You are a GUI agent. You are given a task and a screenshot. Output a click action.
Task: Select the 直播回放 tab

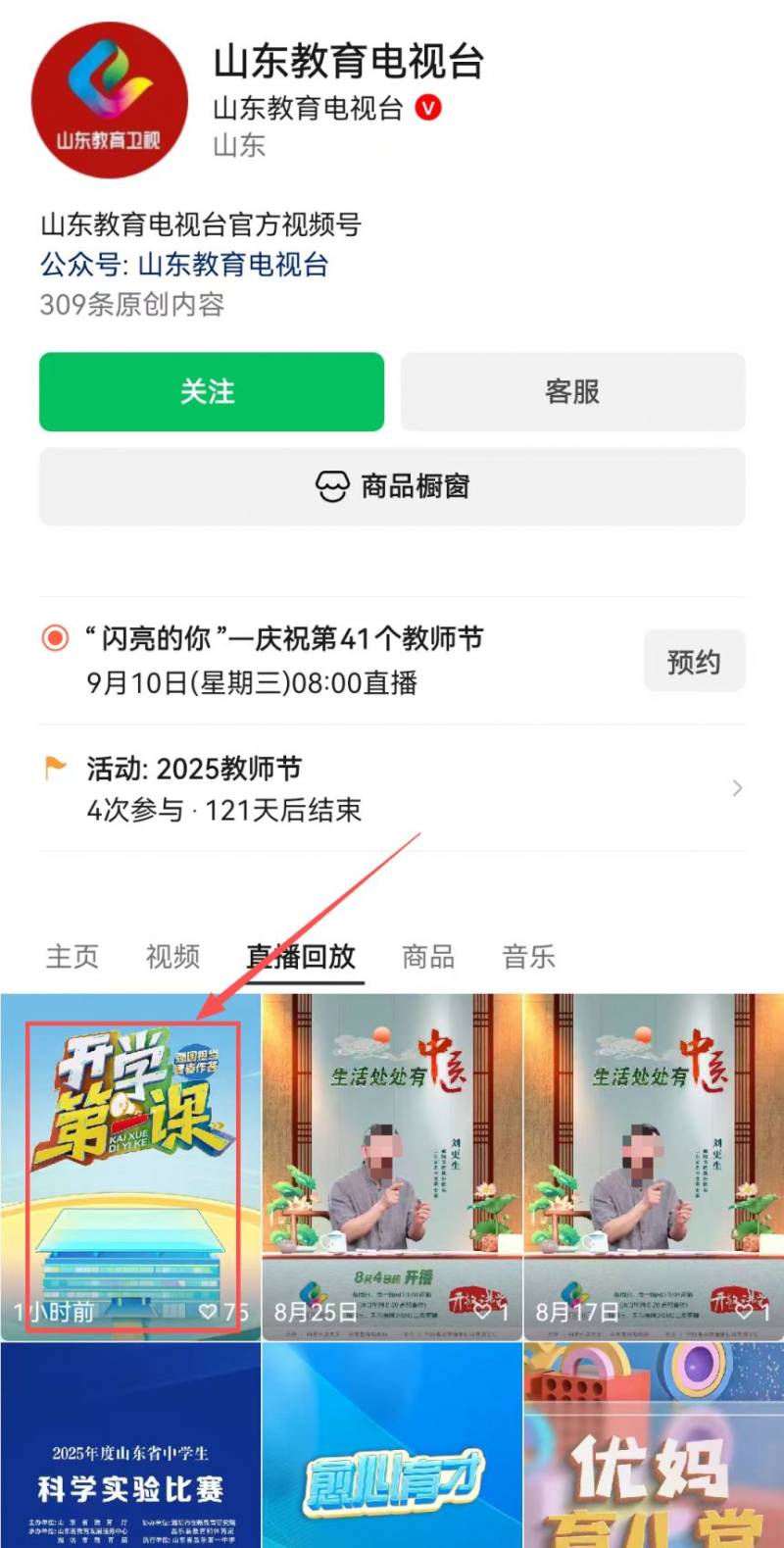tap(302, 956)
